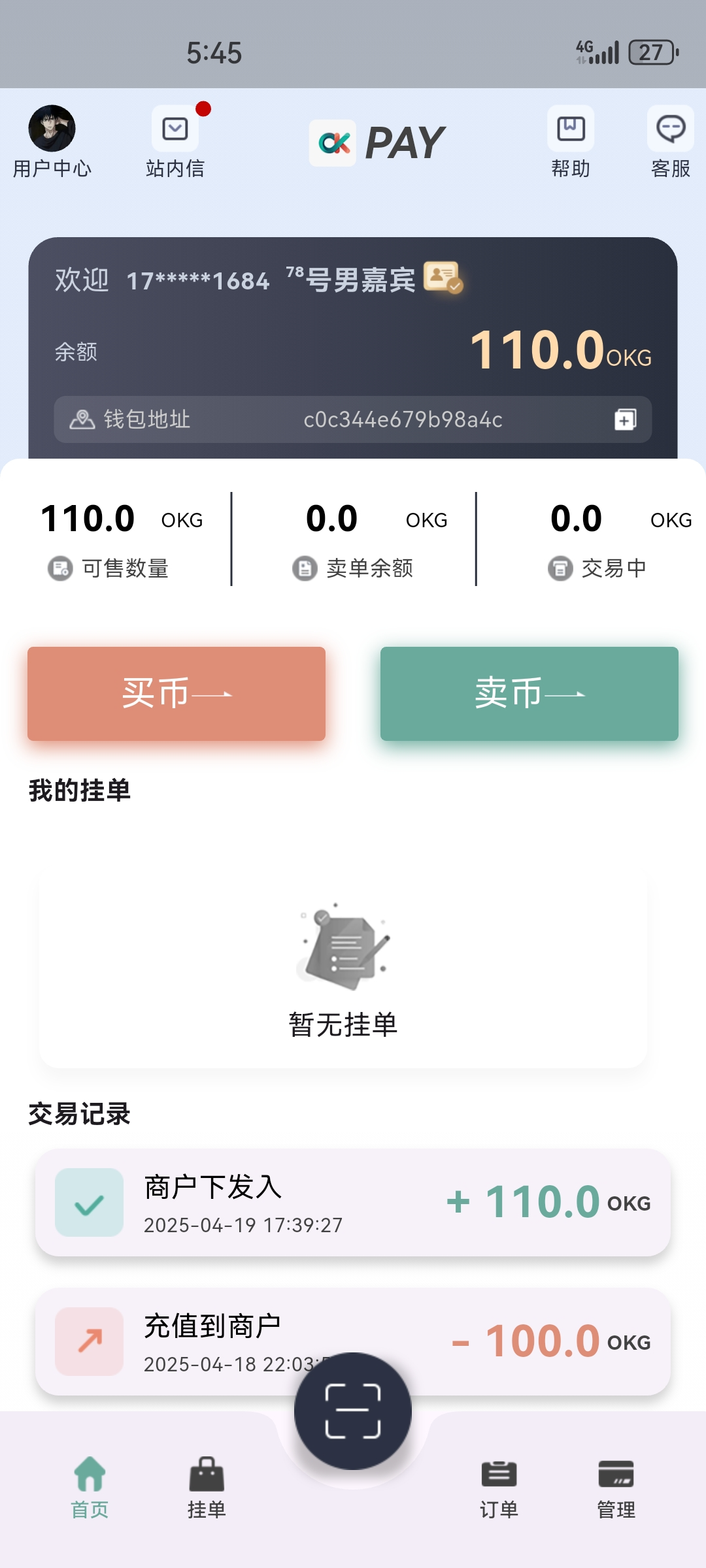The image size is (706, 1568).
Task: Click the wallet address pin icon
Action: pos(84,420)
